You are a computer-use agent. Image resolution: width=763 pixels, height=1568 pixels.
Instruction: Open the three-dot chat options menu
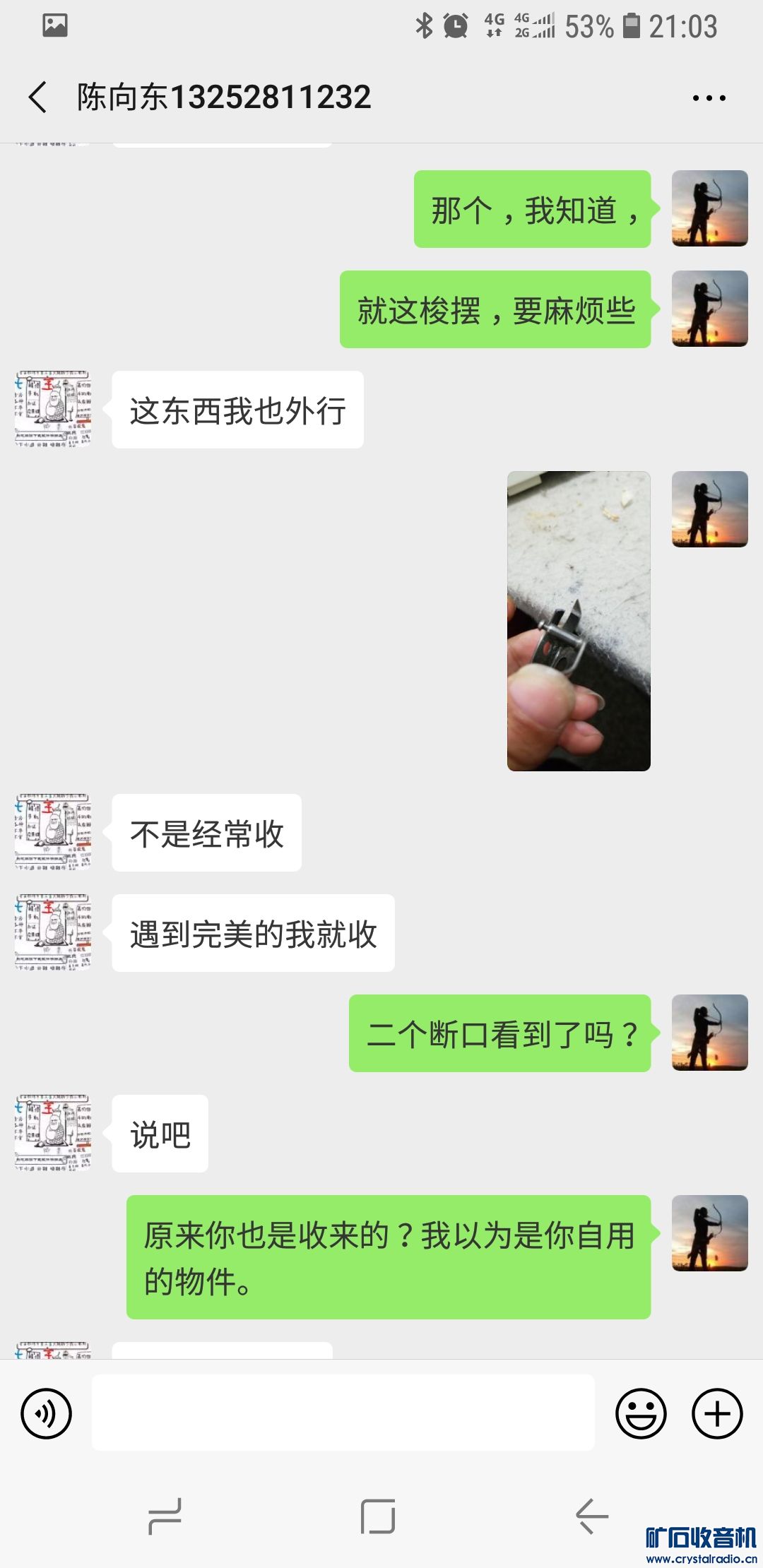pos(709,98)
